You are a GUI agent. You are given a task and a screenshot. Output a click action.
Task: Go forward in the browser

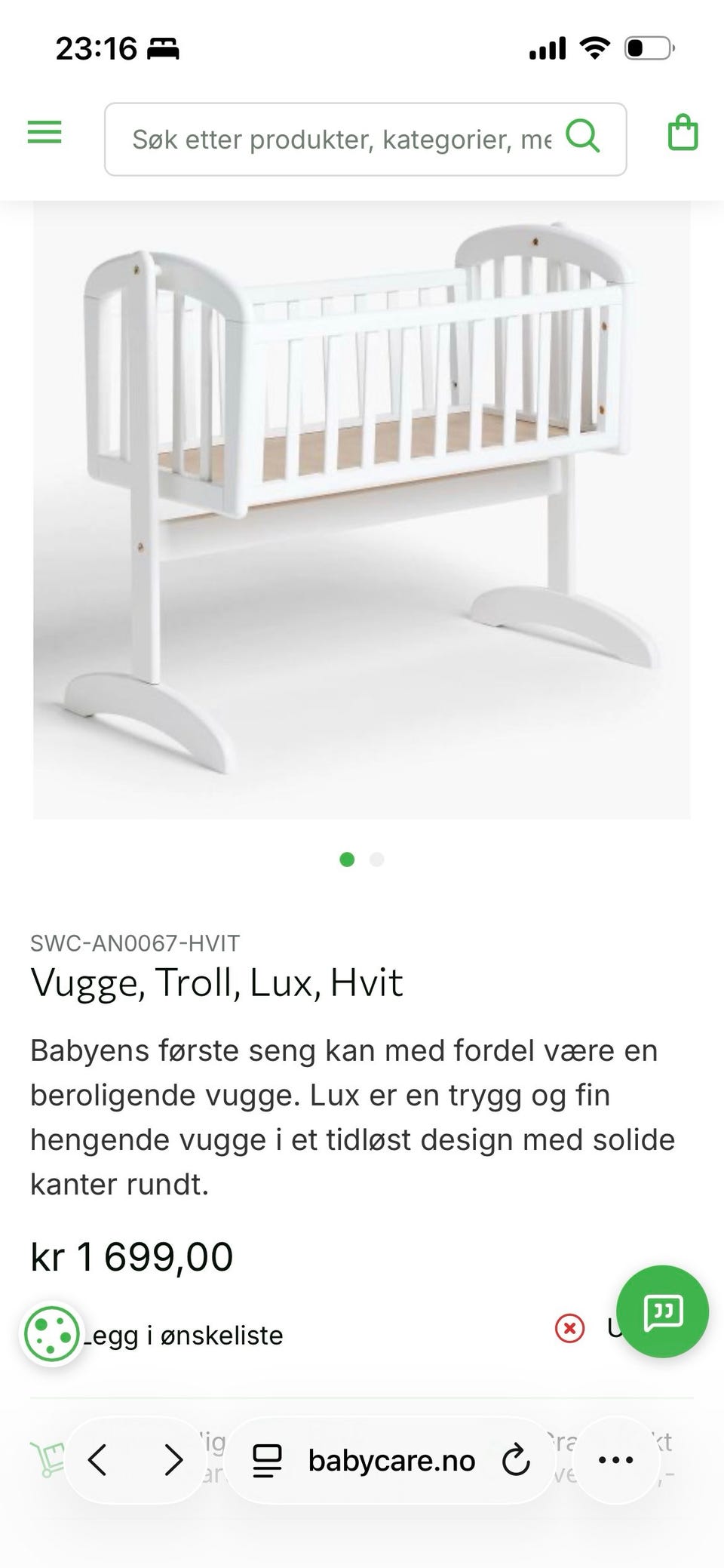click(x=173, y=1460)
